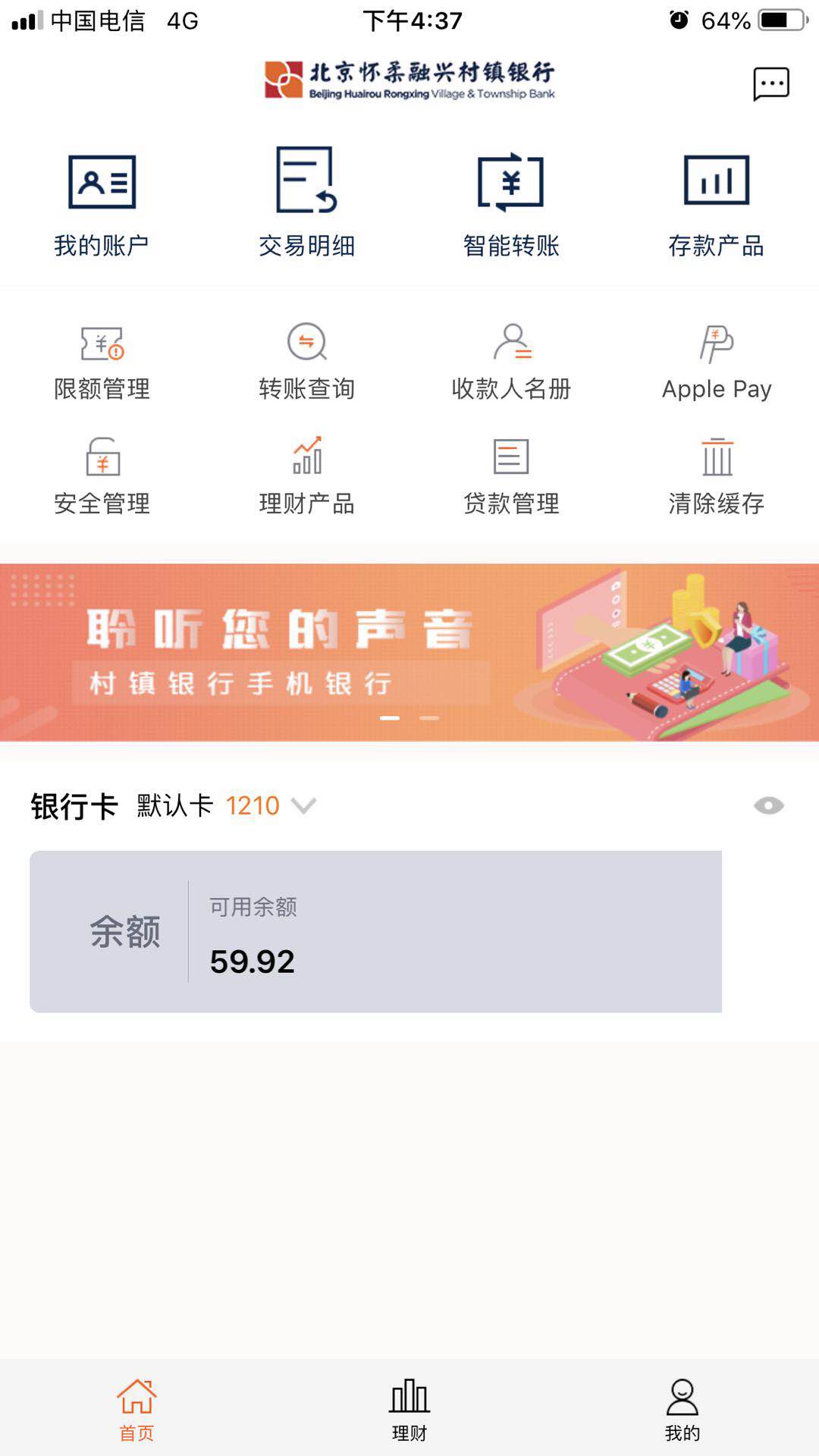View 理财产品 wealth products
This screenshot has height=1456, width=819.
click(306, 477)
